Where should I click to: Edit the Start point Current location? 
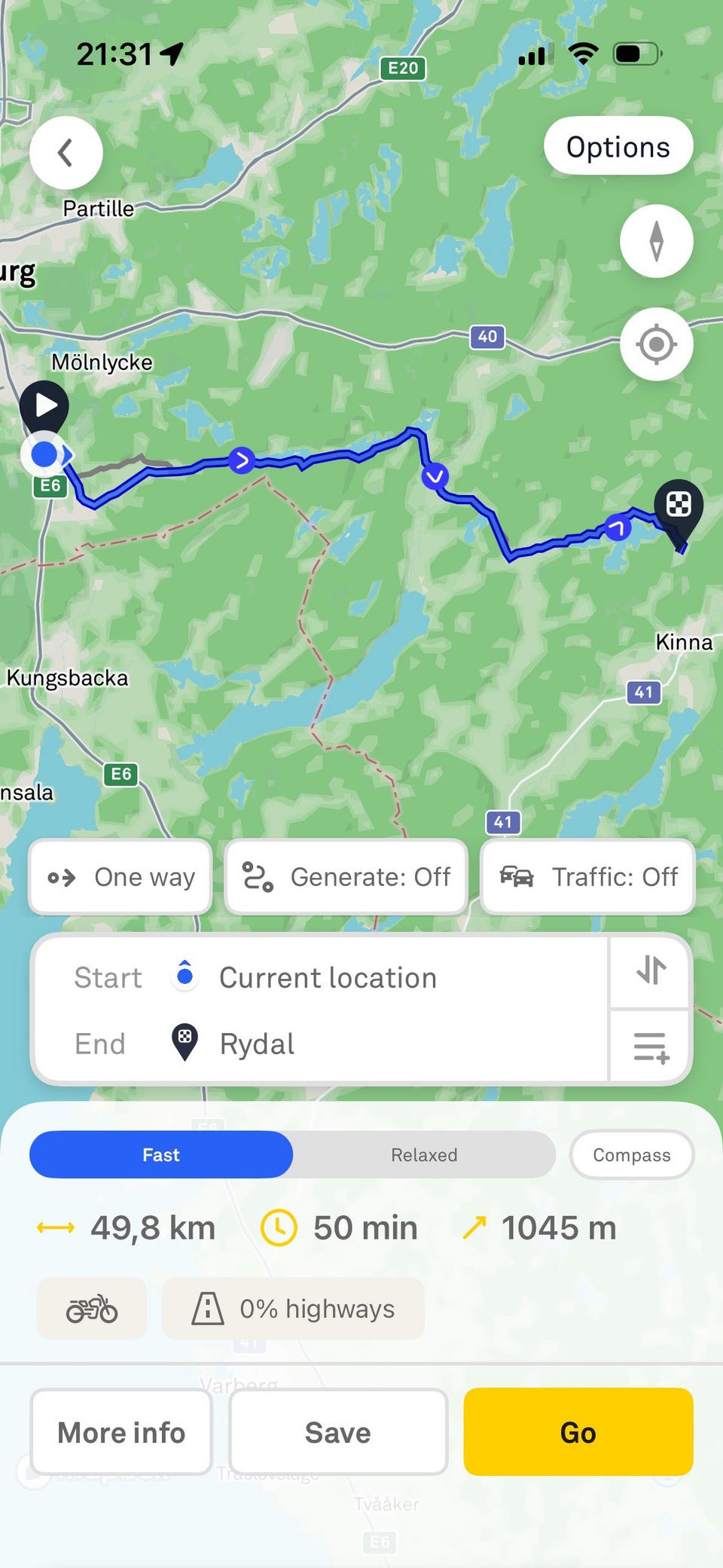pos(328,977)
